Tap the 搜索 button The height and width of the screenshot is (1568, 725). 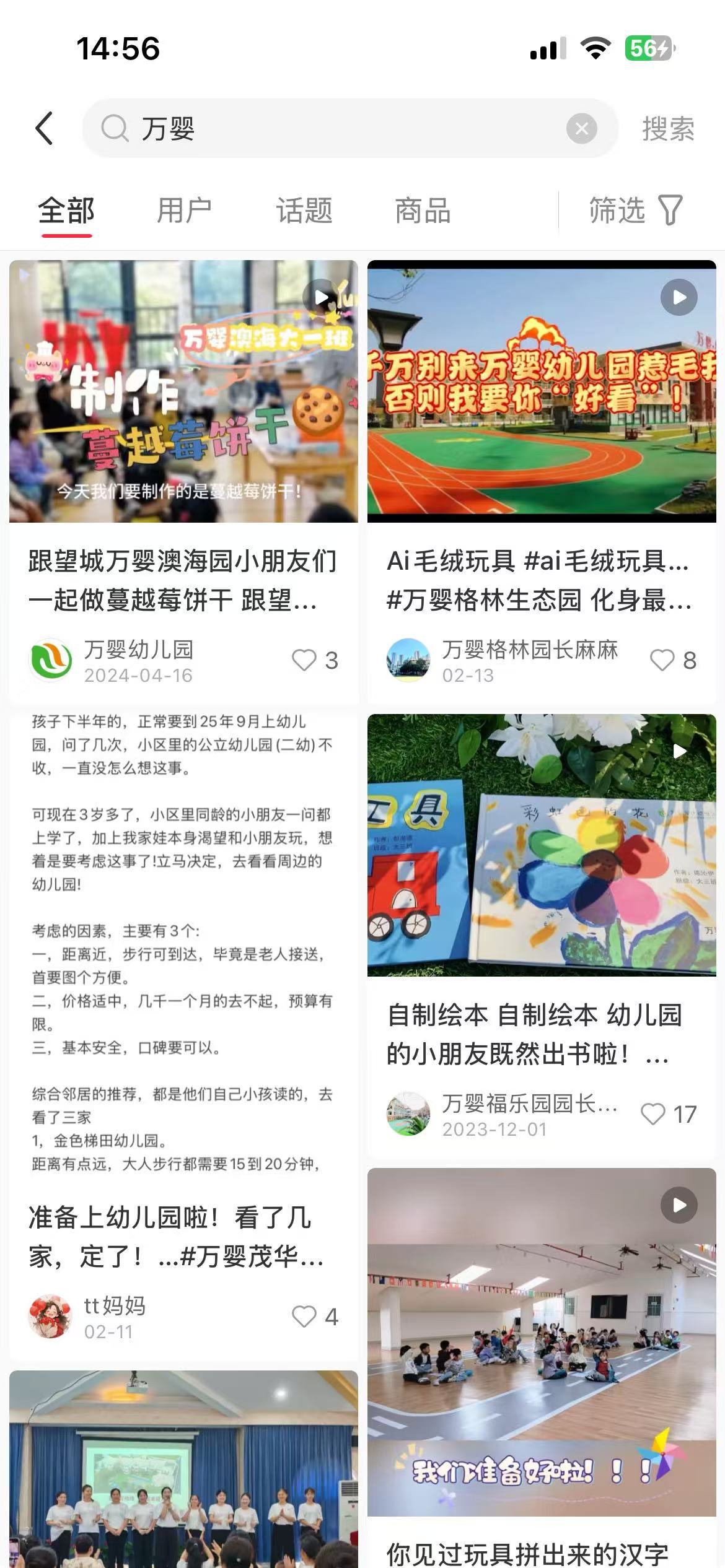[x=668, y=129]
